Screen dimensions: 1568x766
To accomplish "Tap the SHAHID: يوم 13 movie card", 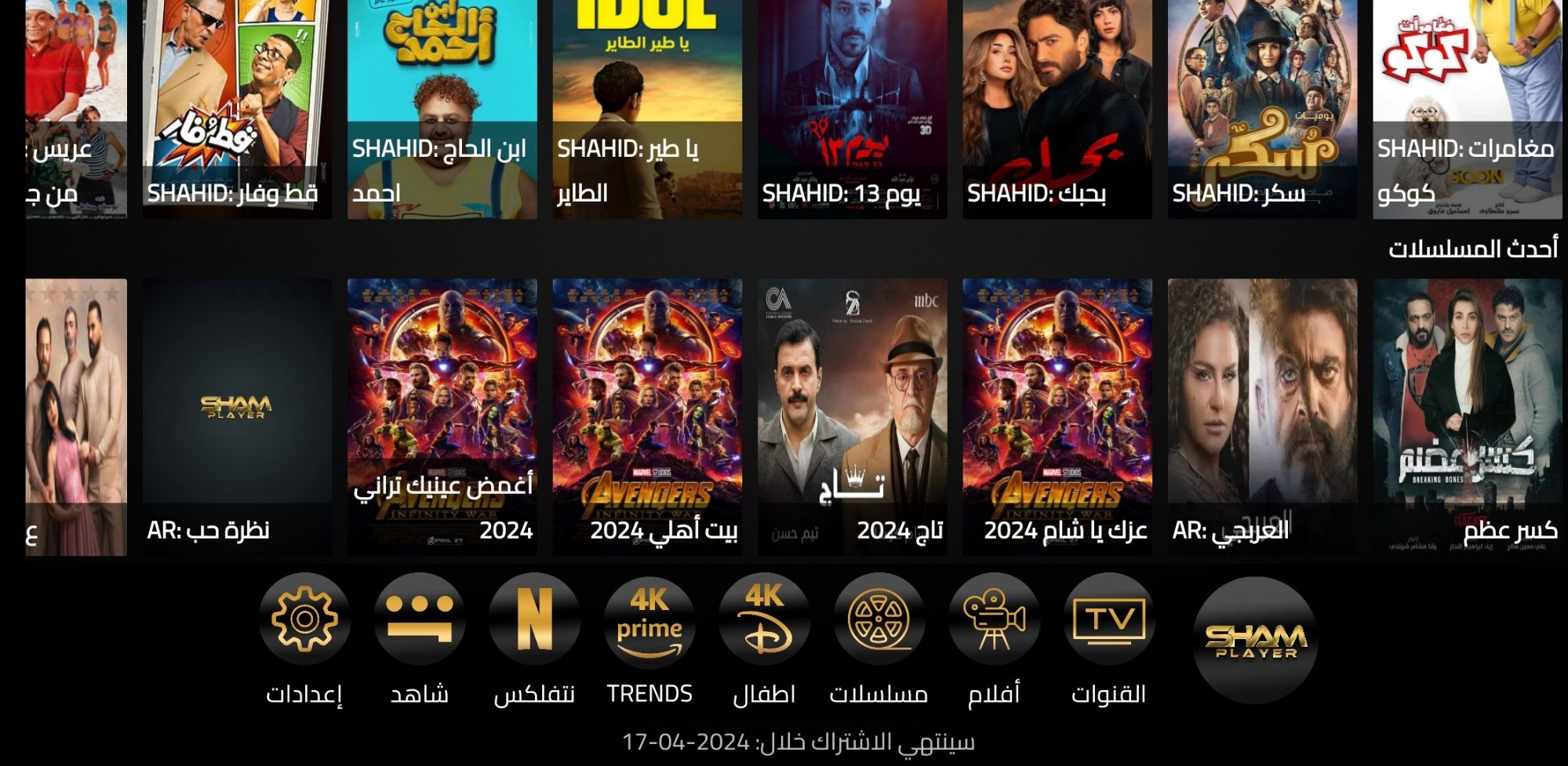I will click(x=852, y=110).
